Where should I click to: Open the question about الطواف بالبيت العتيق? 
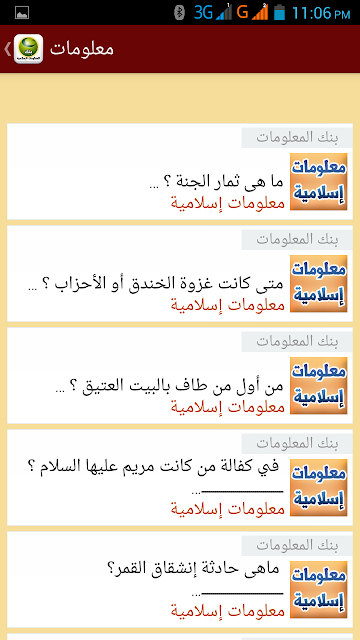180,376
